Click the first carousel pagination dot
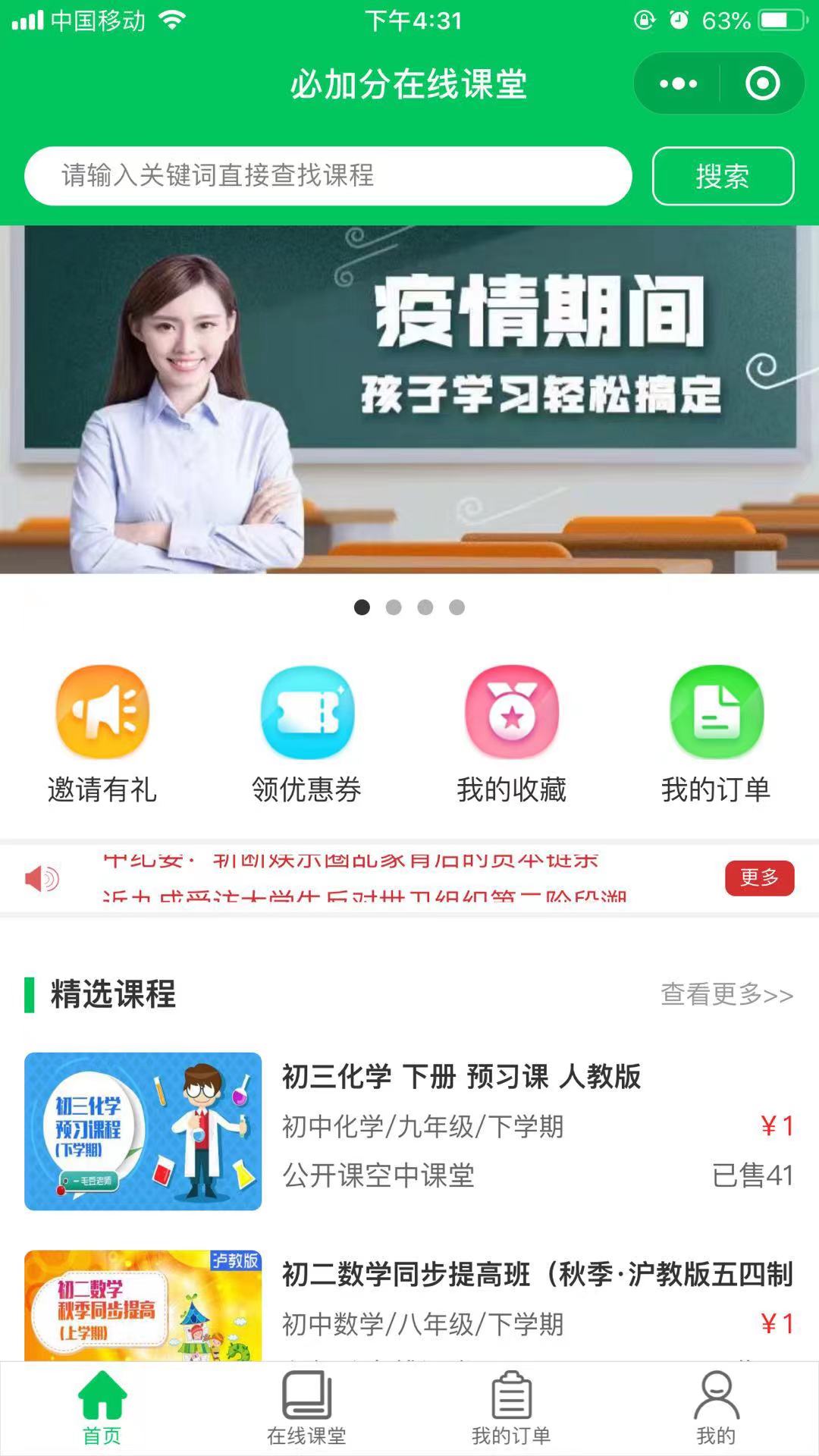Image resolution: width=819 pixels, height=1456 pixels. pos(362,607)
